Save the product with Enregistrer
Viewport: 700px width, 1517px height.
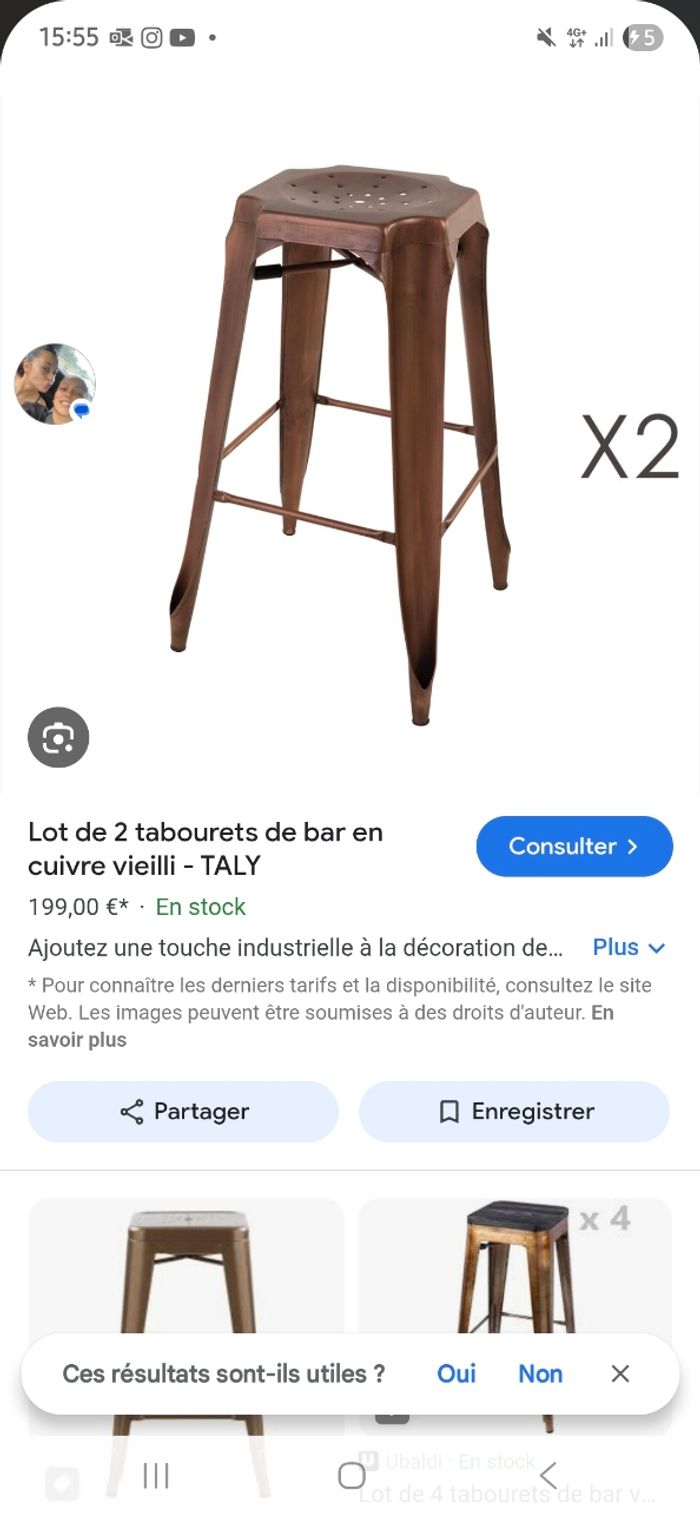pos(514,1111)
